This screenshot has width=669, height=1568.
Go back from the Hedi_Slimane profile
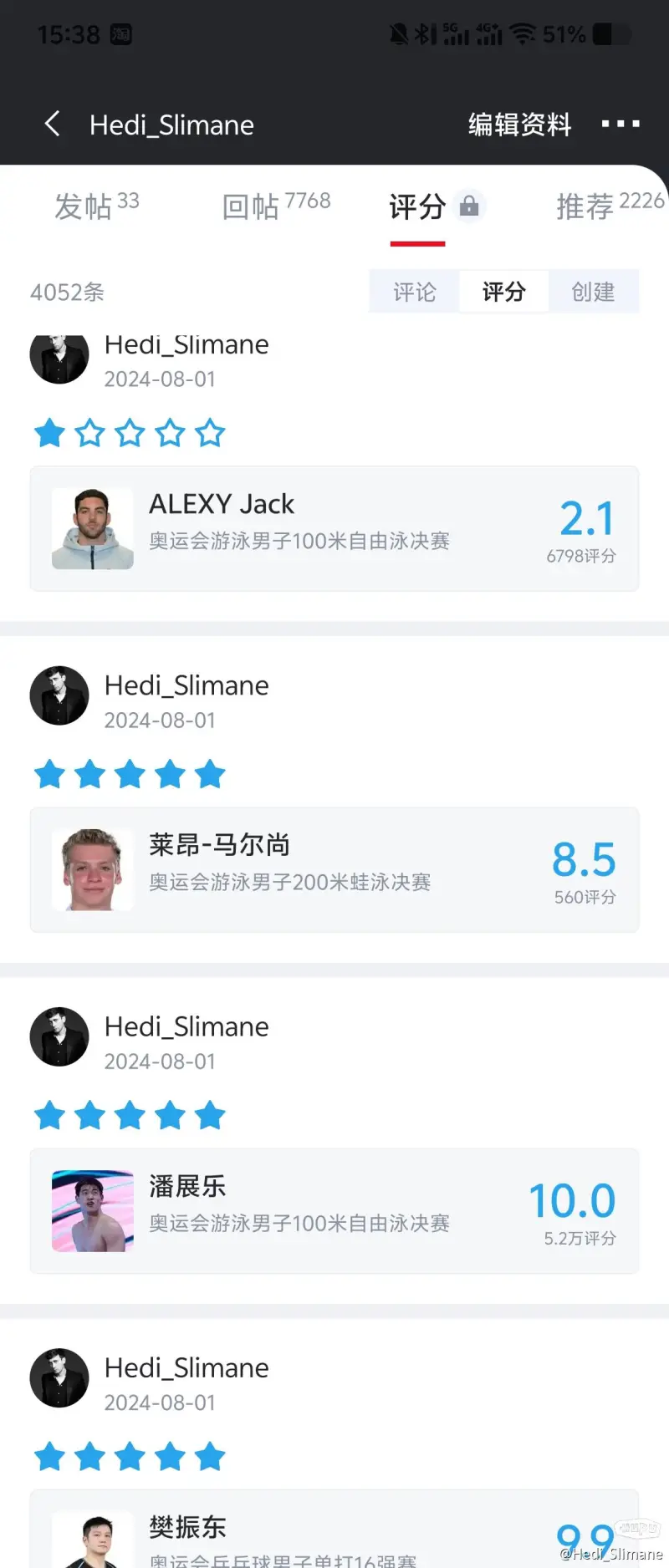pyautogui.click(x=52, y=125)
